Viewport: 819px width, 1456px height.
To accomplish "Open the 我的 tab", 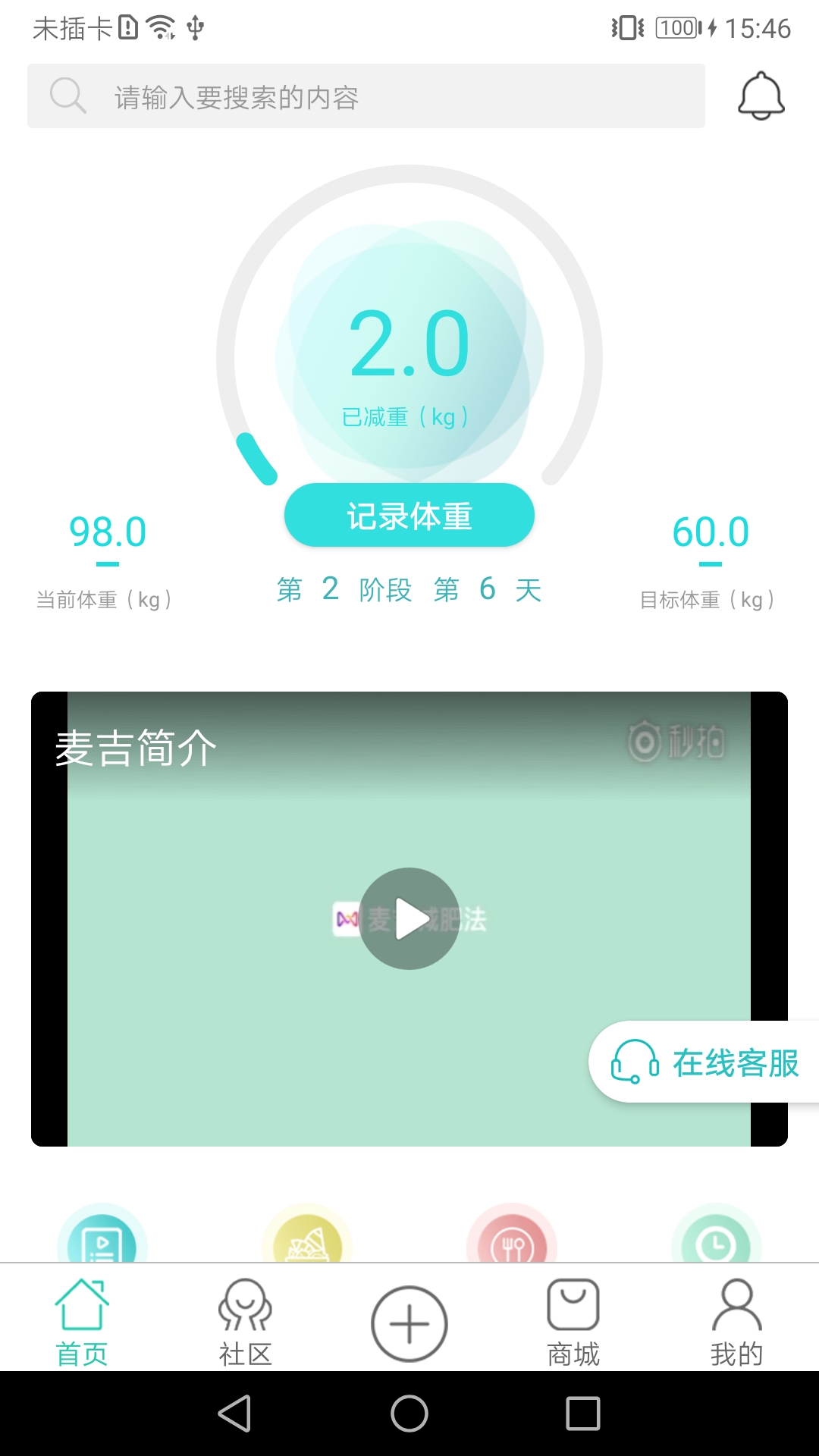I will [736, 1322].
